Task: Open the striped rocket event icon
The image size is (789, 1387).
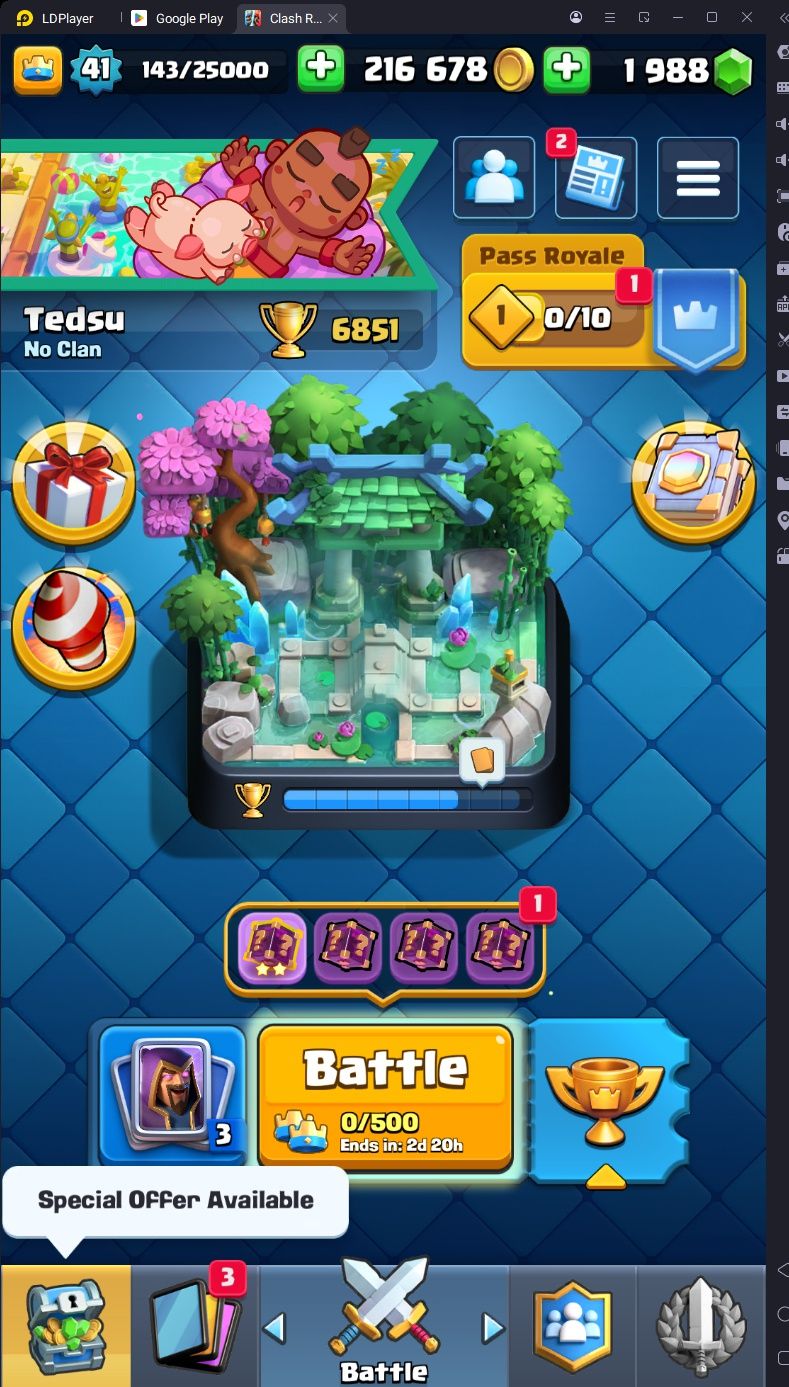Action: coord(74,629)
